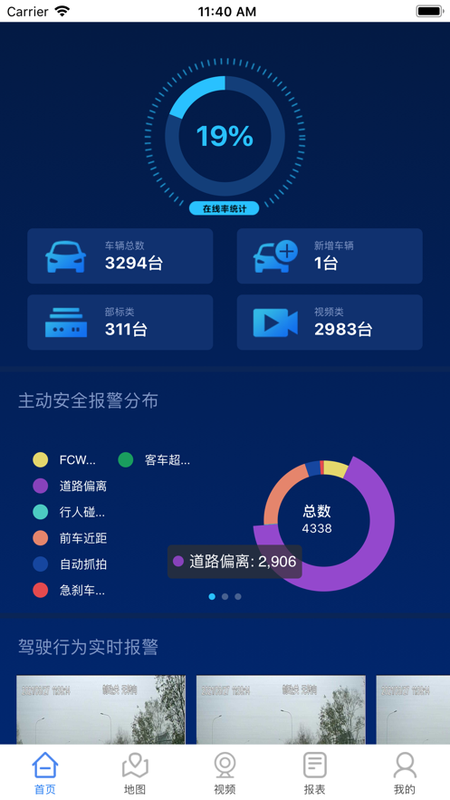Toggle the 前车近距 legend entry
Screen dimensions: 450x800
coord(70,538)
